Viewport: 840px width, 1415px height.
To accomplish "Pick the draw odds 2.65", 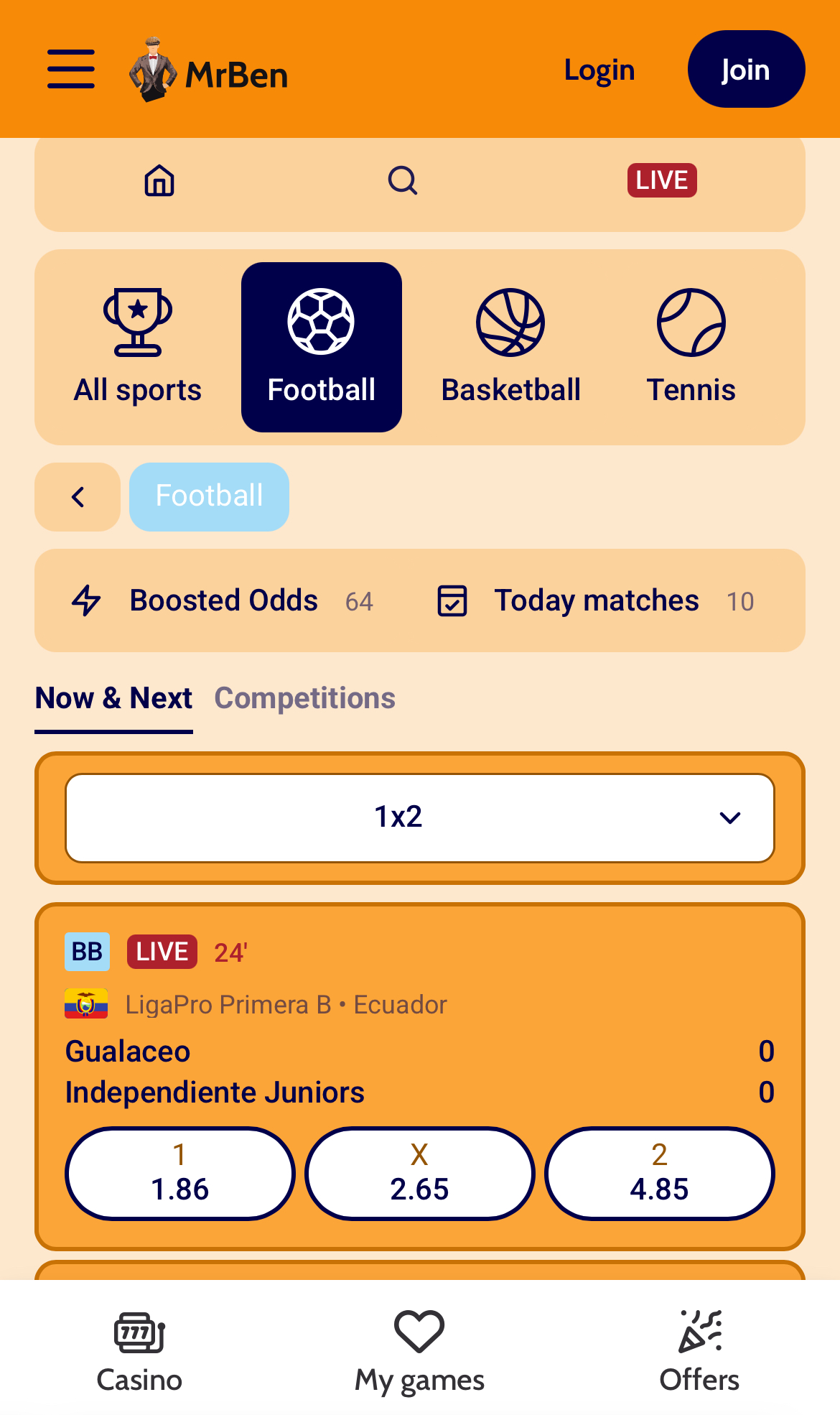I will pos(419,1173).
